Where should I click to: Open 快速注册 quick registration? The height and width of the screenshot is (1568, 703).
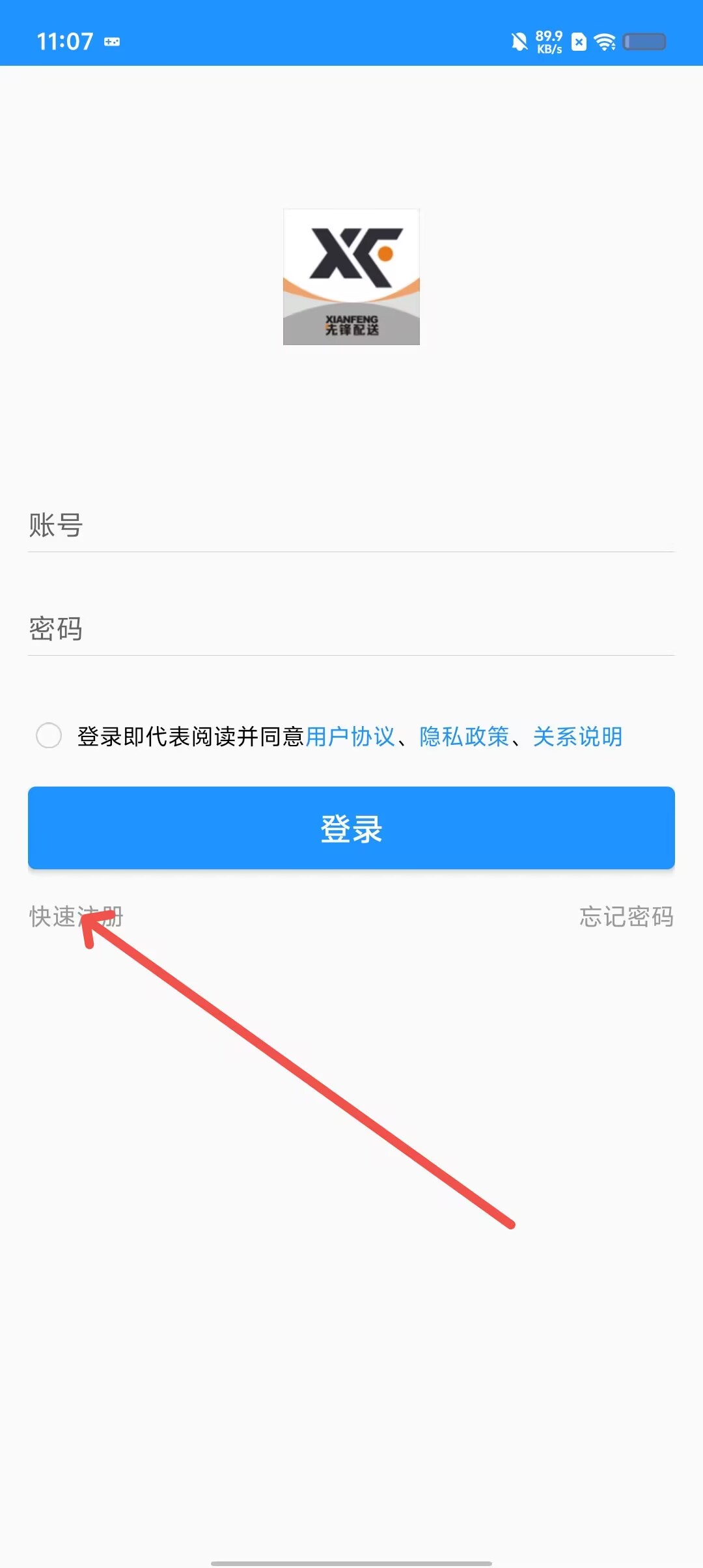click(76, 916)
